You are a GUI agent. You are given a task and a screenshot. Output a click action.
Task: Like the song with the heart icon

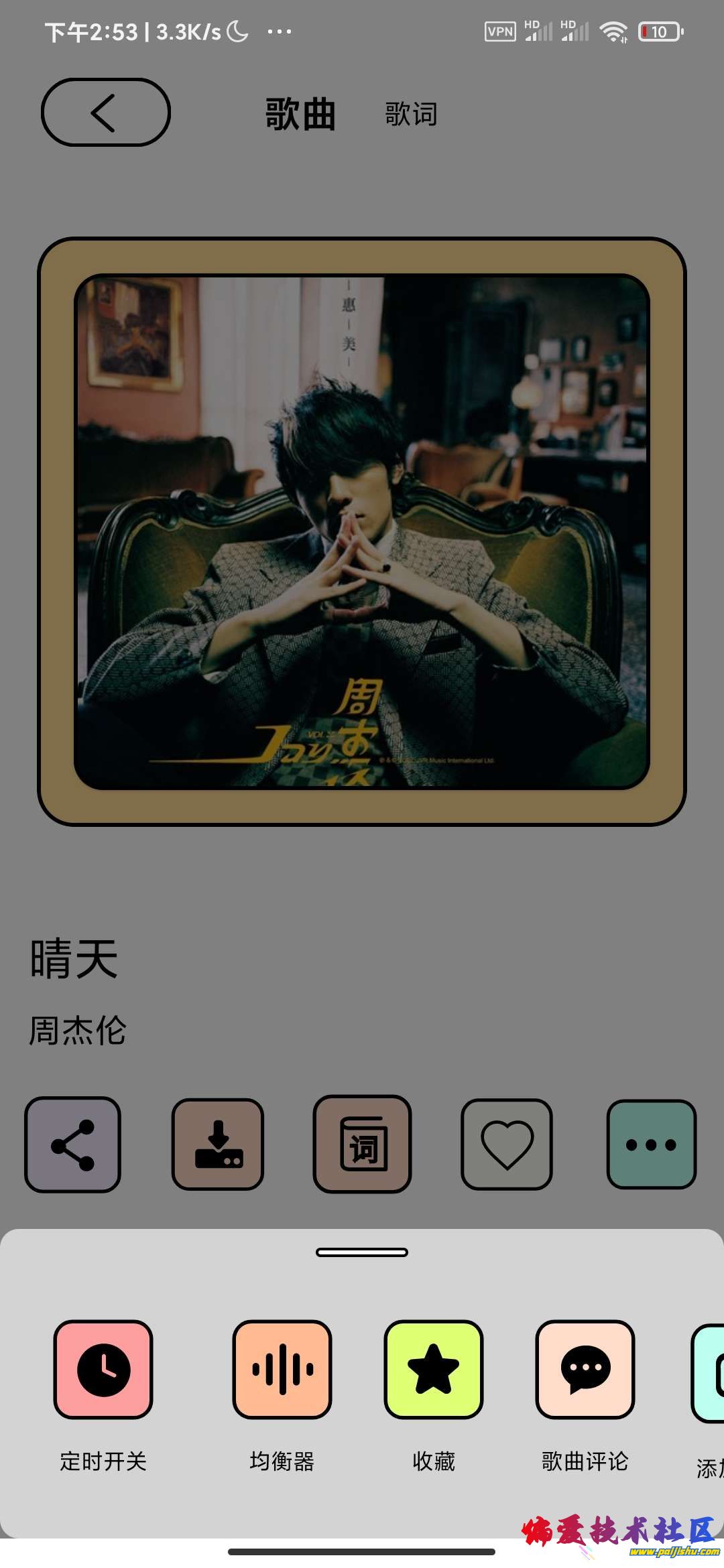pos(507,1145)
